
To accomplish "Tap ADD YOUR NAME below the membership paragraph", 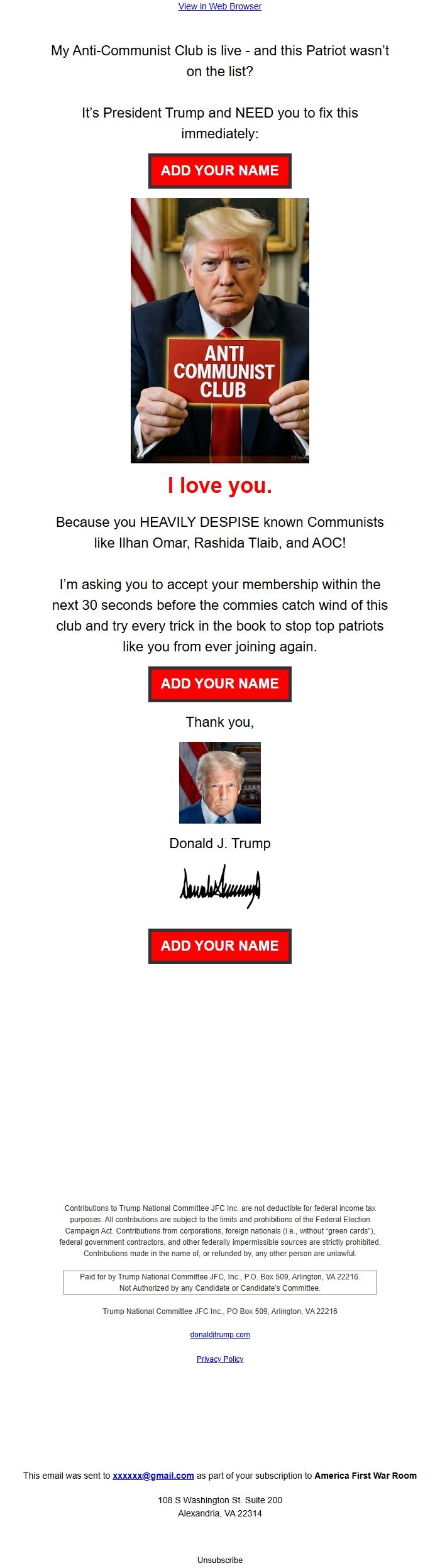I will pos(220,683).
